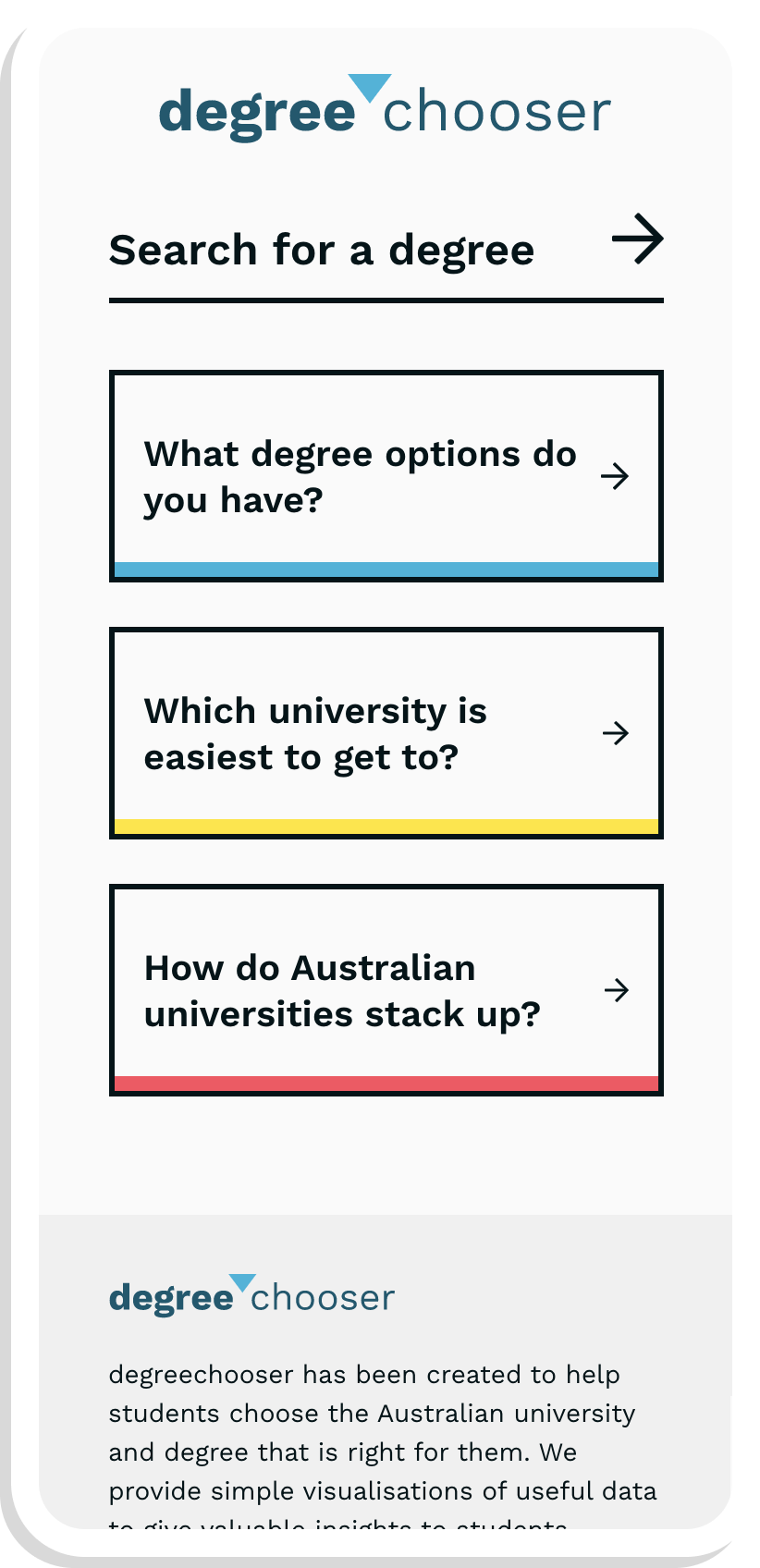Open "What degree options do you have?" card
Viewport: 760px width, 1568px height.
tap(386, 476)
